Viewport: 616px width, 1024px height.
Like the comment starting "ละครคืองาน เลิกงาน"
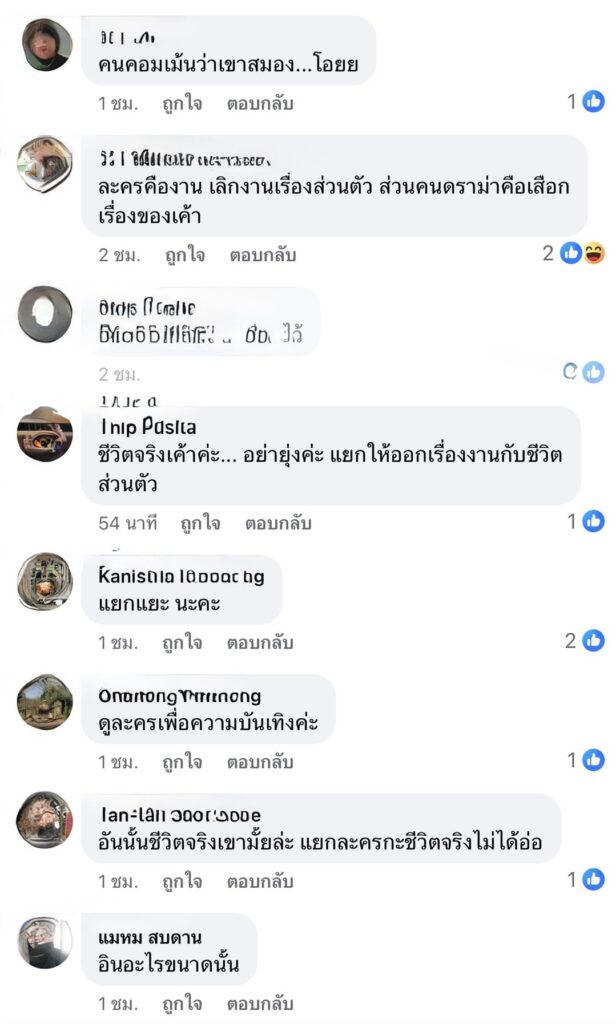coord(184,255)
